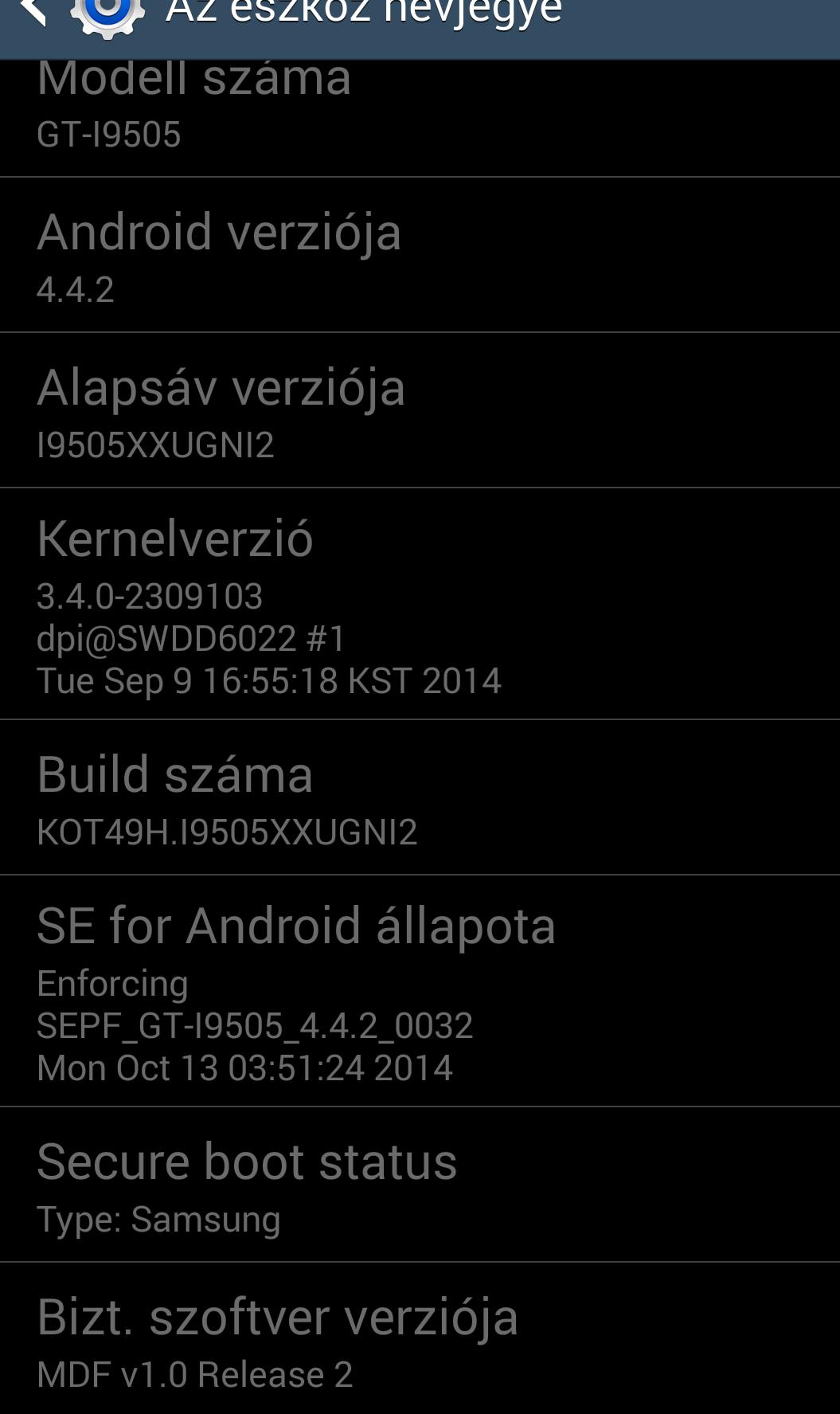Tap the Build száma row
This screenshot has width=840, height=1414.
click(420, 797)
